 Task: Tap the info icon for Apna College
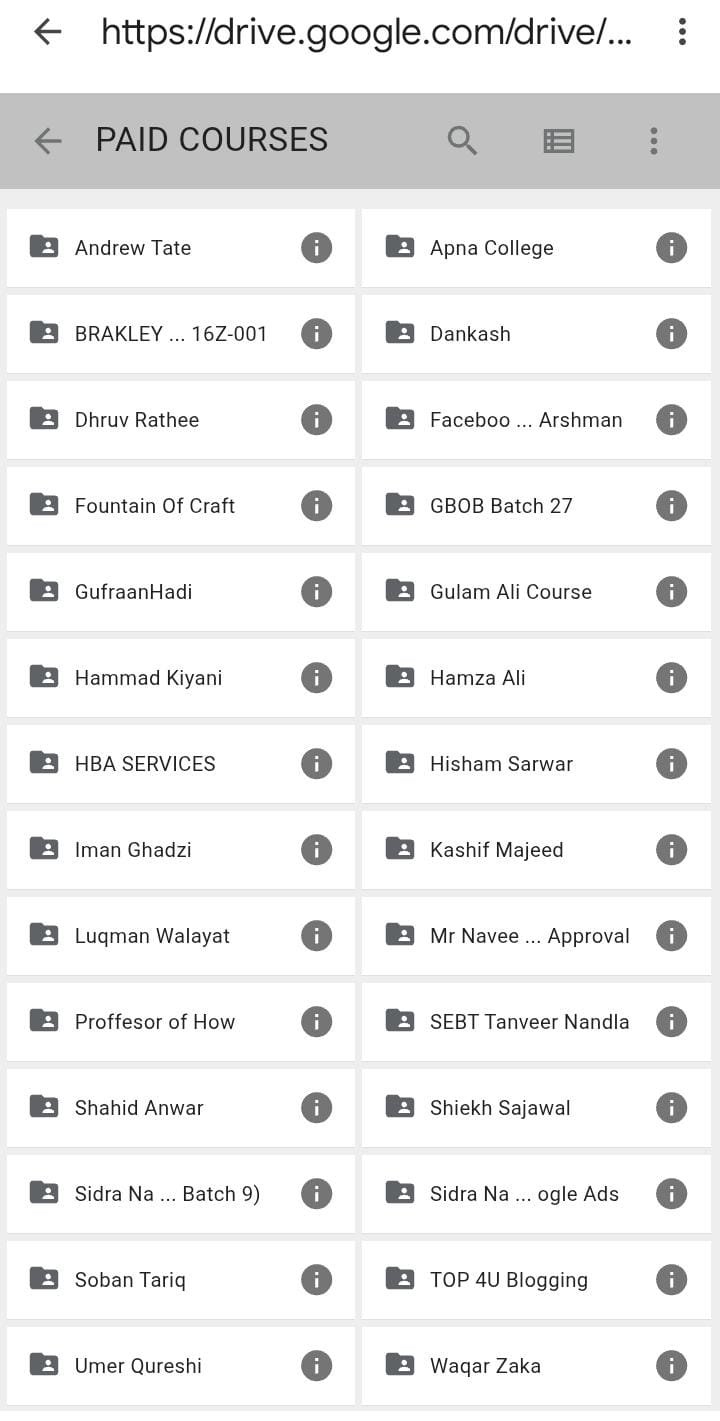point(671,247)
